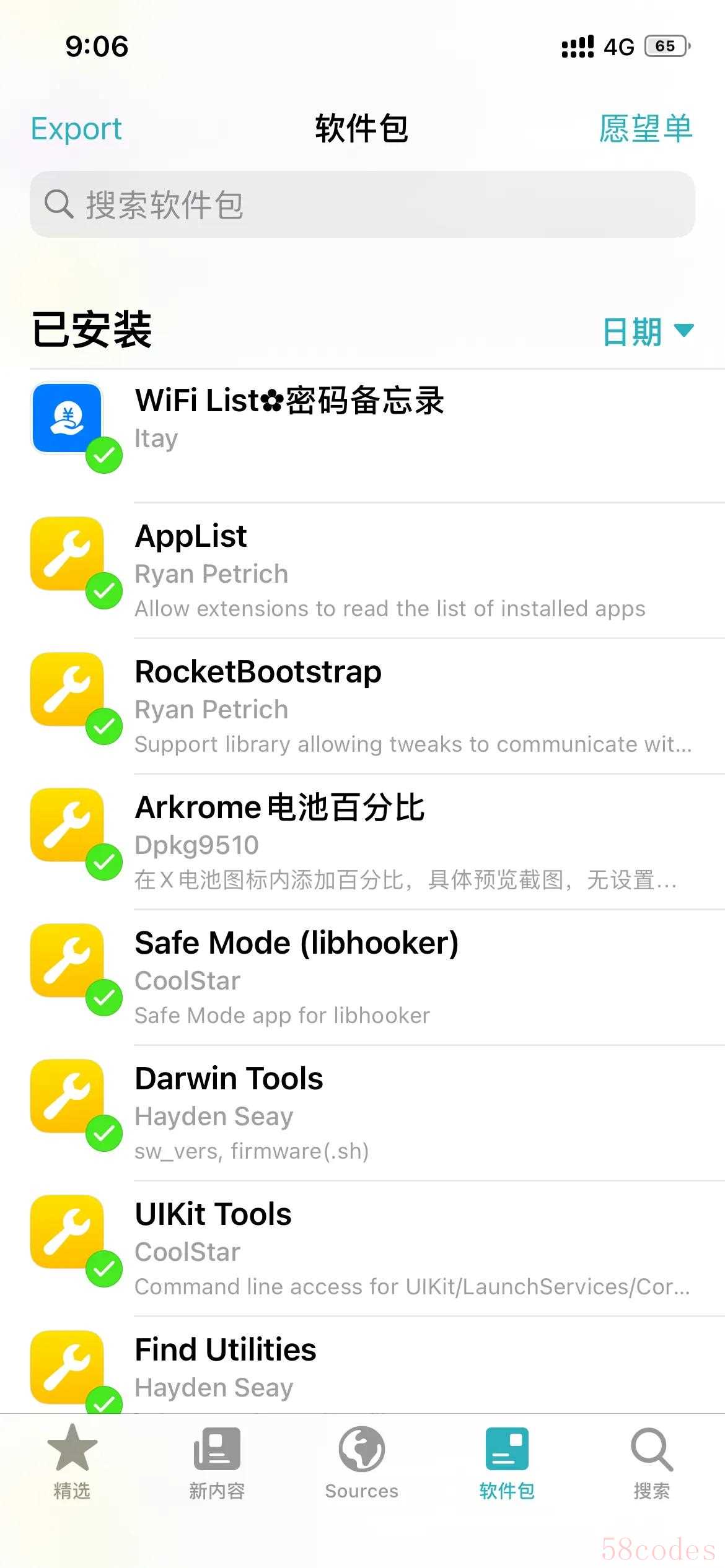Image resolution: width=725 pixels, height=1568 pixels.
Task: Select the 软件包 tab
Action: (507, 1463)
